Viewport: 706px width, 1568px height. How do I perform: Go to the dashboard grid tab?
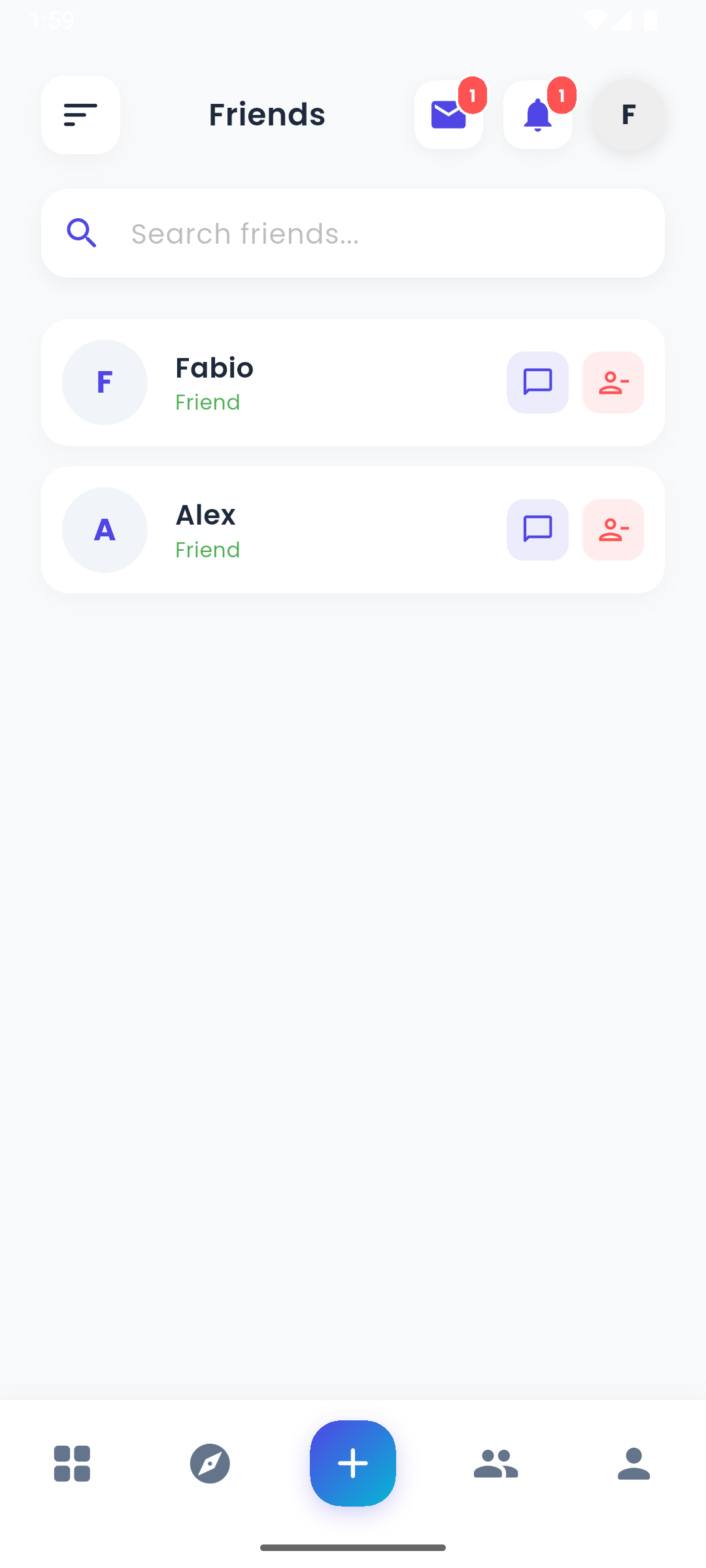[x=72, y=1463]
